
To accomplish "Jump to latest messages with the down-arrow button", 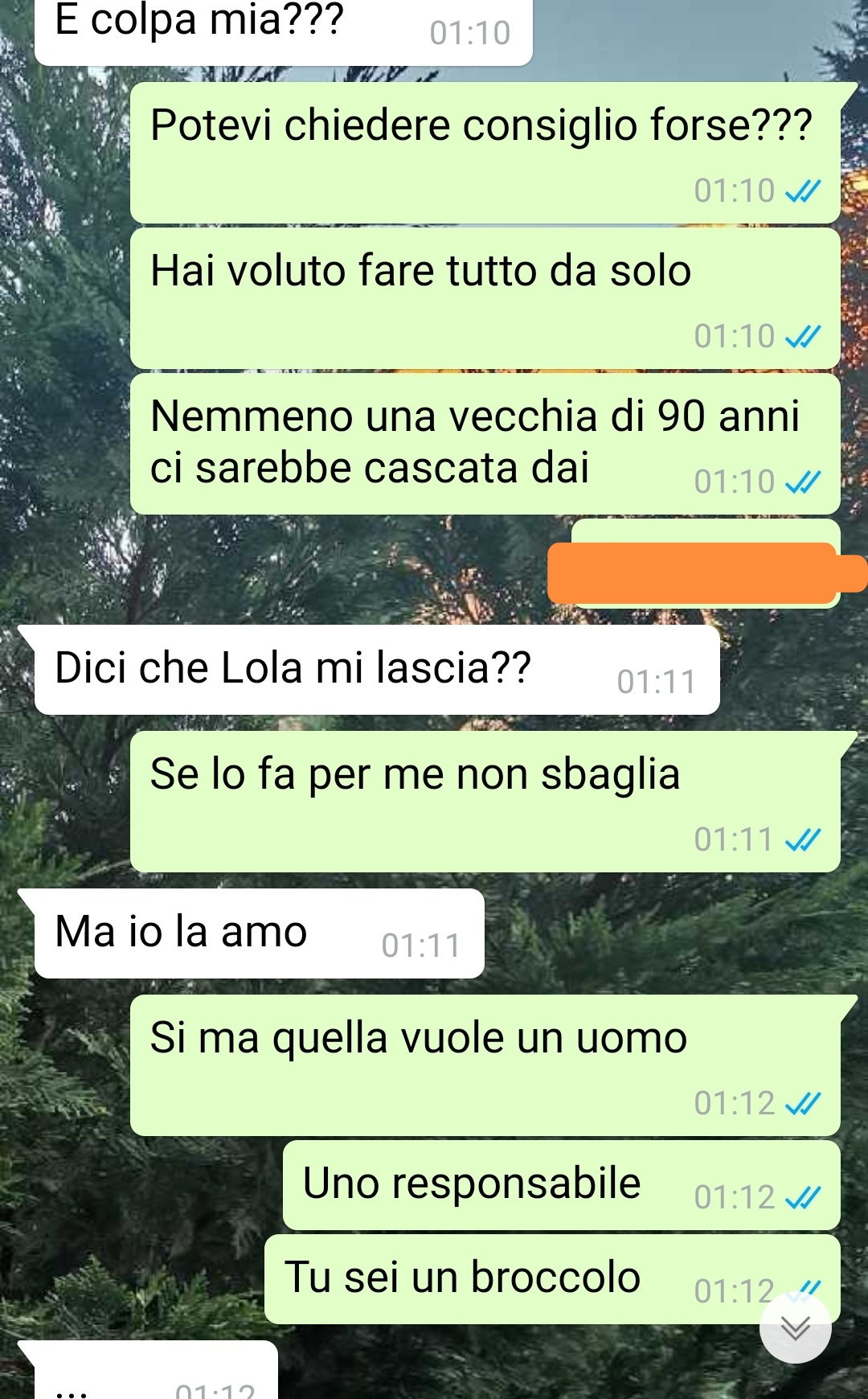I will click(x=795, y=1327).
